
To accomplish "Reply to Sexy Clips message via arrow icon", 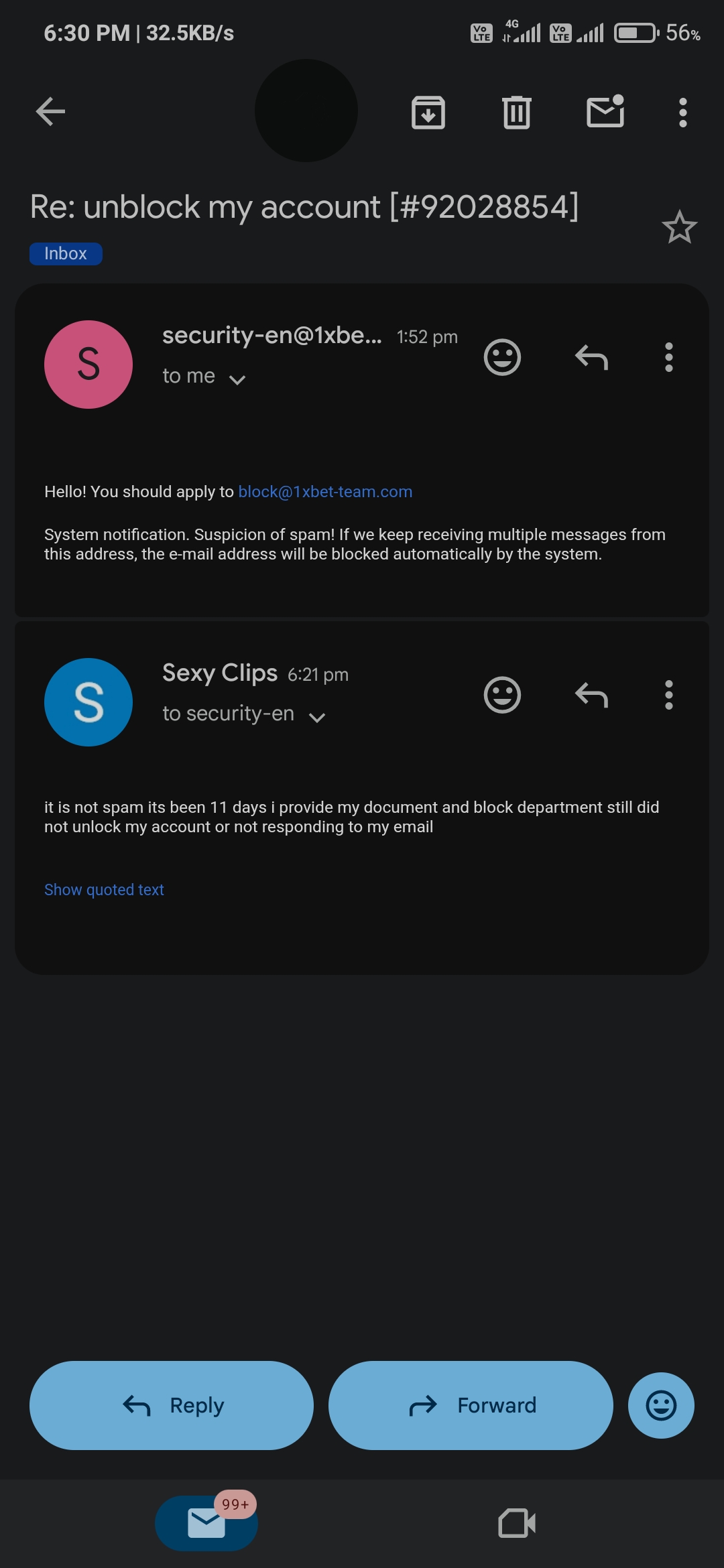I will coord(591,695).
